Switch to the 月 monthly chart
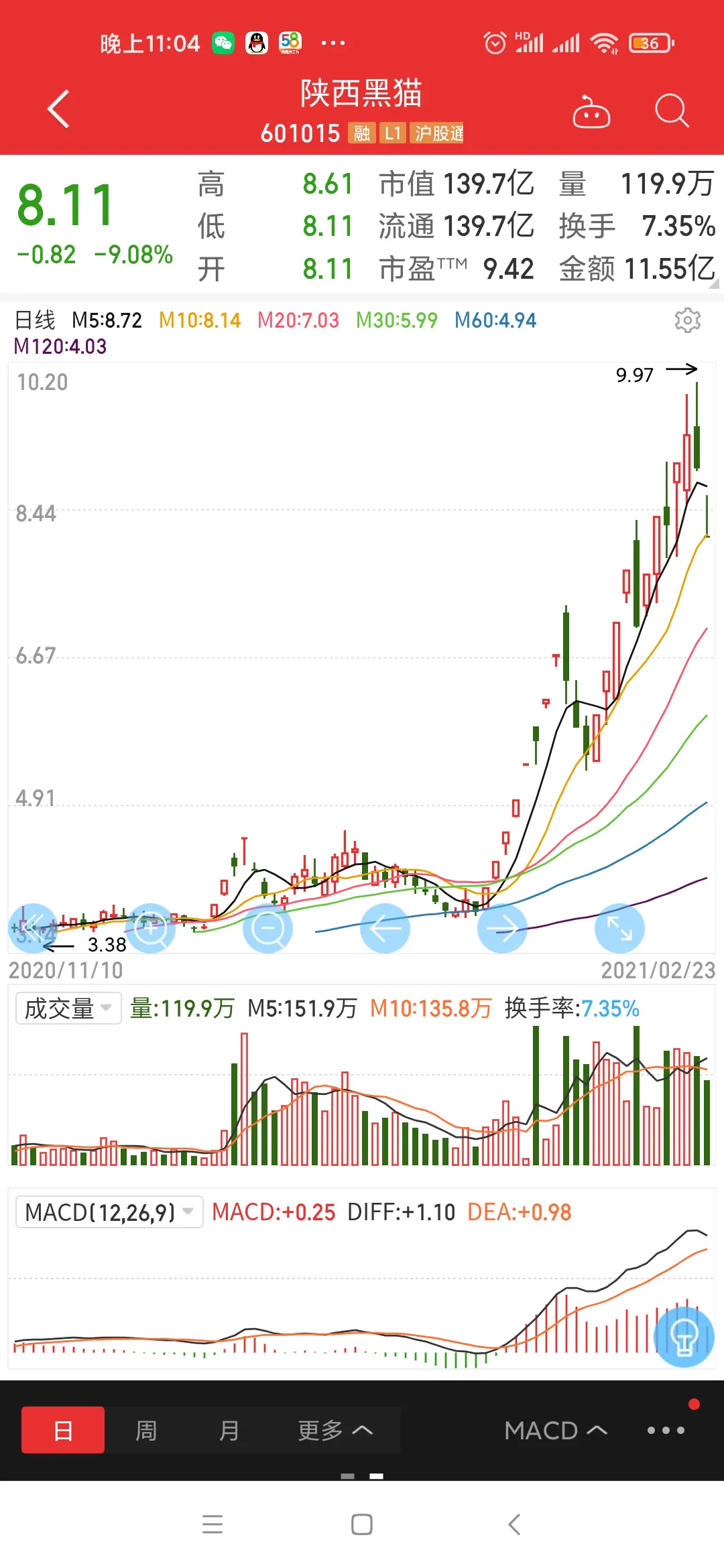The height and width of the screenshot is (1568, 724). point(229,1430)
